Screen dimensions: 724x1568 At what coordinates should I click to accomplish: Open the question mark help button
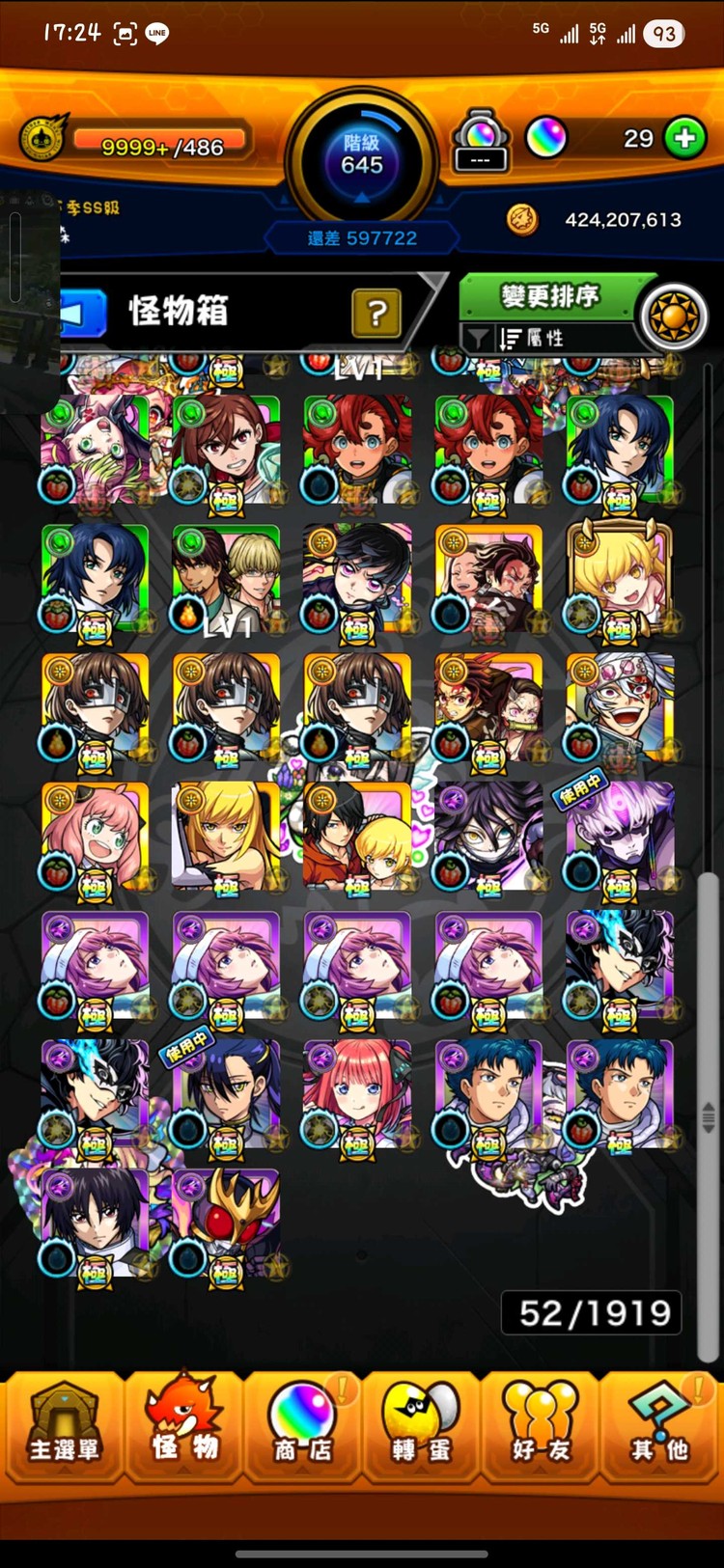coord(376,313)
